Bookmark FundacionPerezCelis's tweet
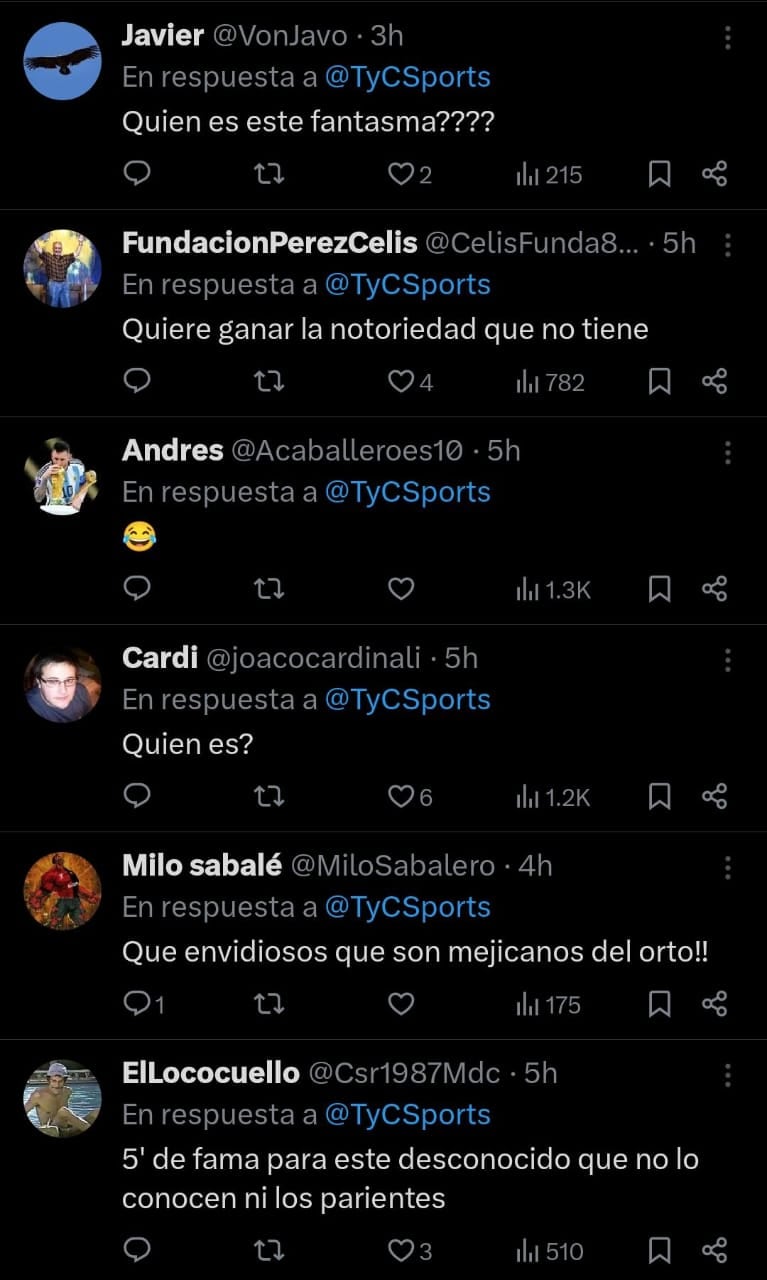Screen dimensions: 767x1280 659,381
